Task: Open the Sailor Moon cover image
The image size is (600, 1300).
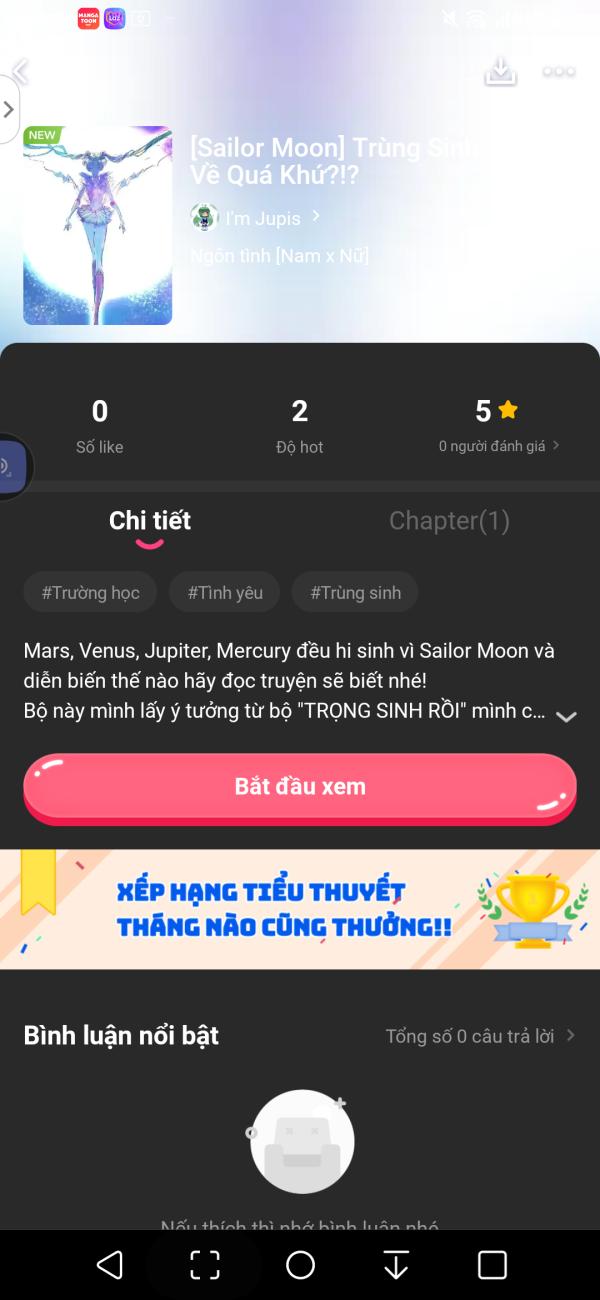Action: tap(98, 225)
